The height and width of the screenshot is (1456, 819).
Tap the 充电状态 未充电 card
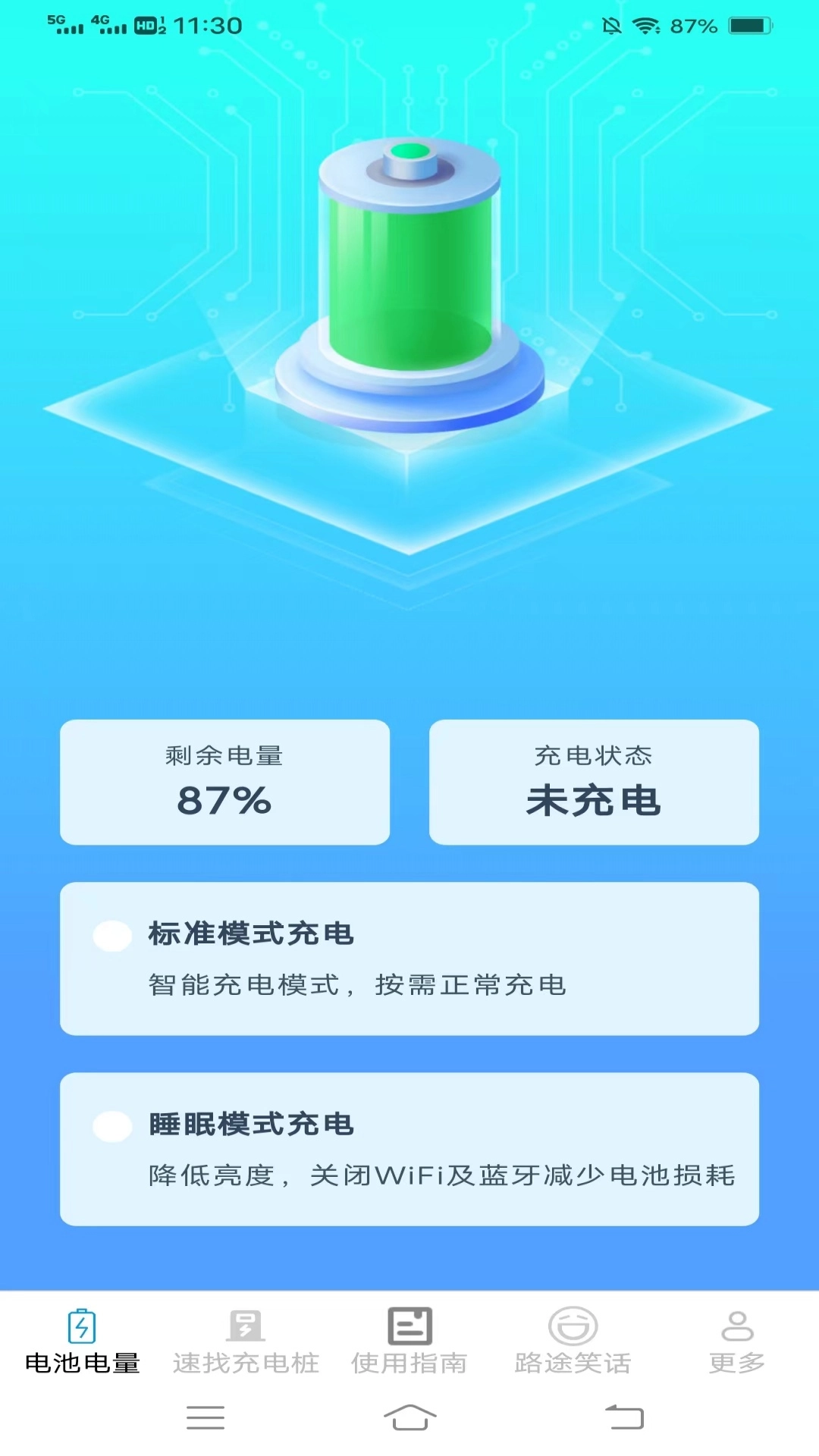point(594,783)
